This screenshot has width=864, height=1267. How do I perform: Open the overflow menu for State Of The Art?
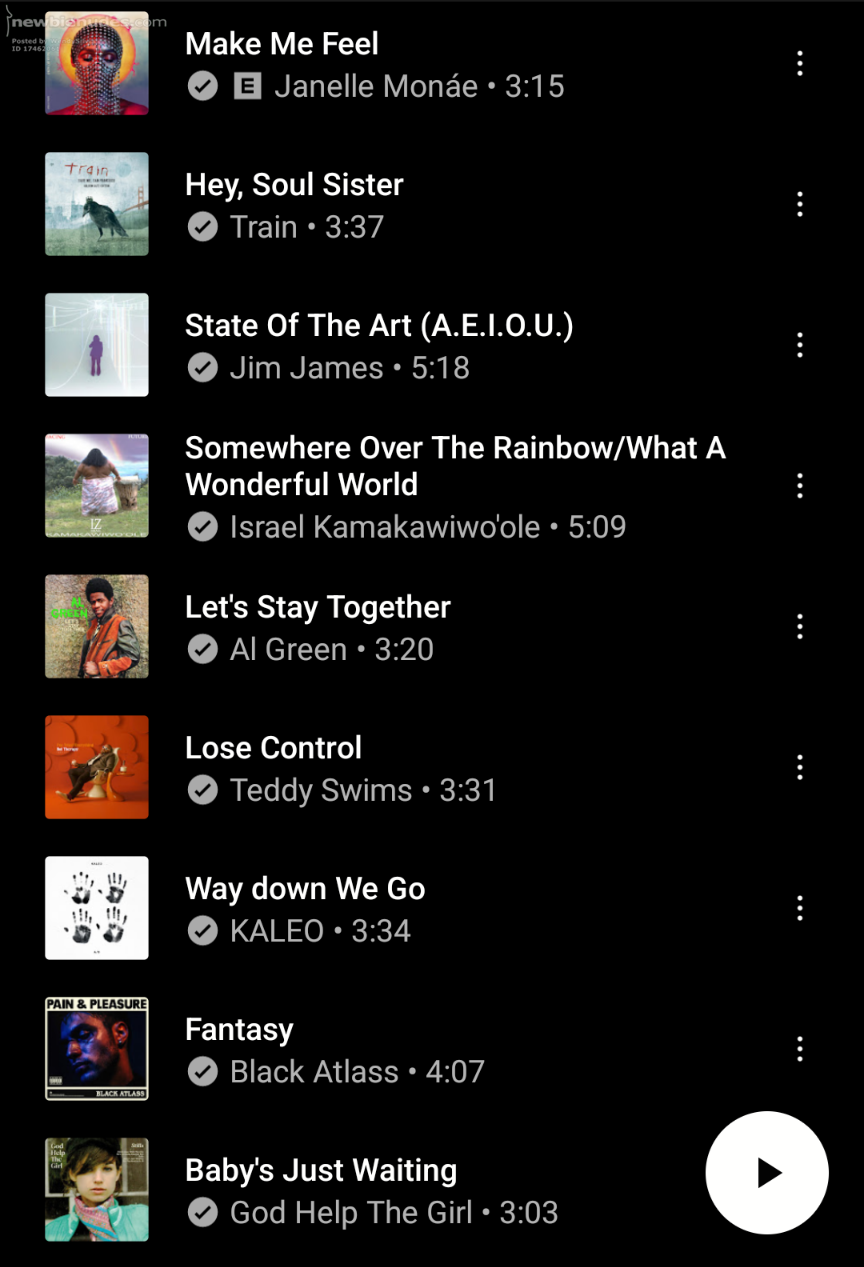point(799,345)
